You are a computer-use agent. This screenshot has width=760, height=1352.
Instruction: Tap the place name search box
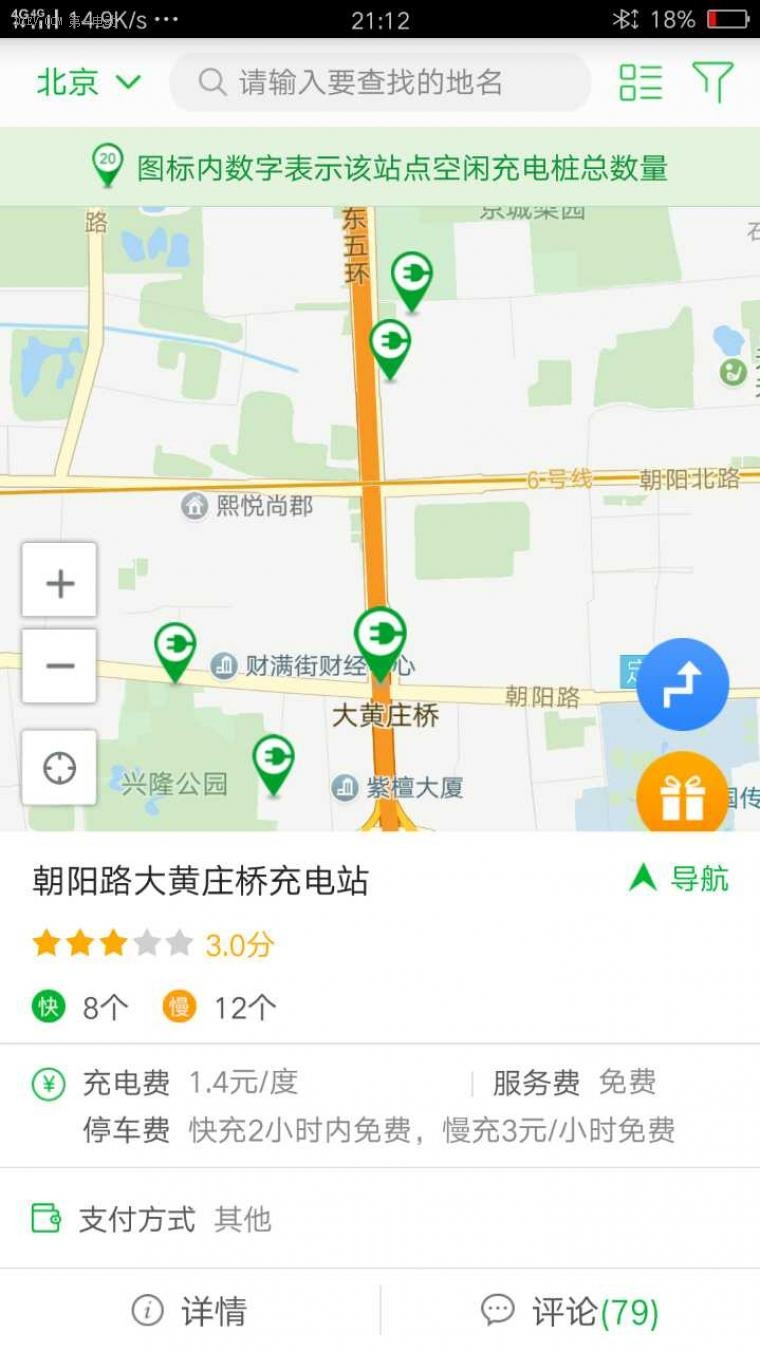[380, 82]
